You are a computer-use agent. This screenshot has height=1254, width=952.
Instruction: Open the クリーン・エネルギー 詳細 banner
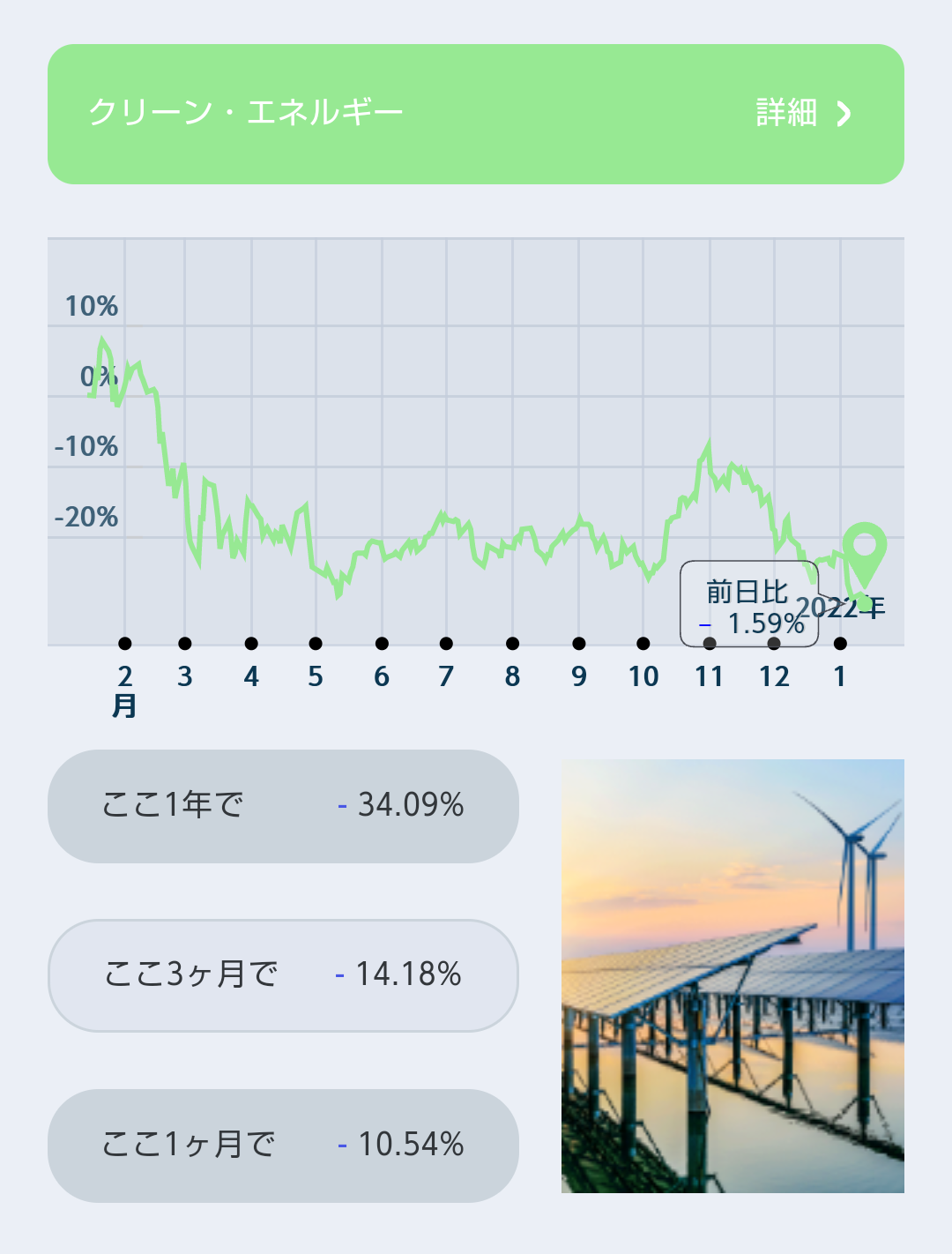pyautogui.click(x=476, y=114)
